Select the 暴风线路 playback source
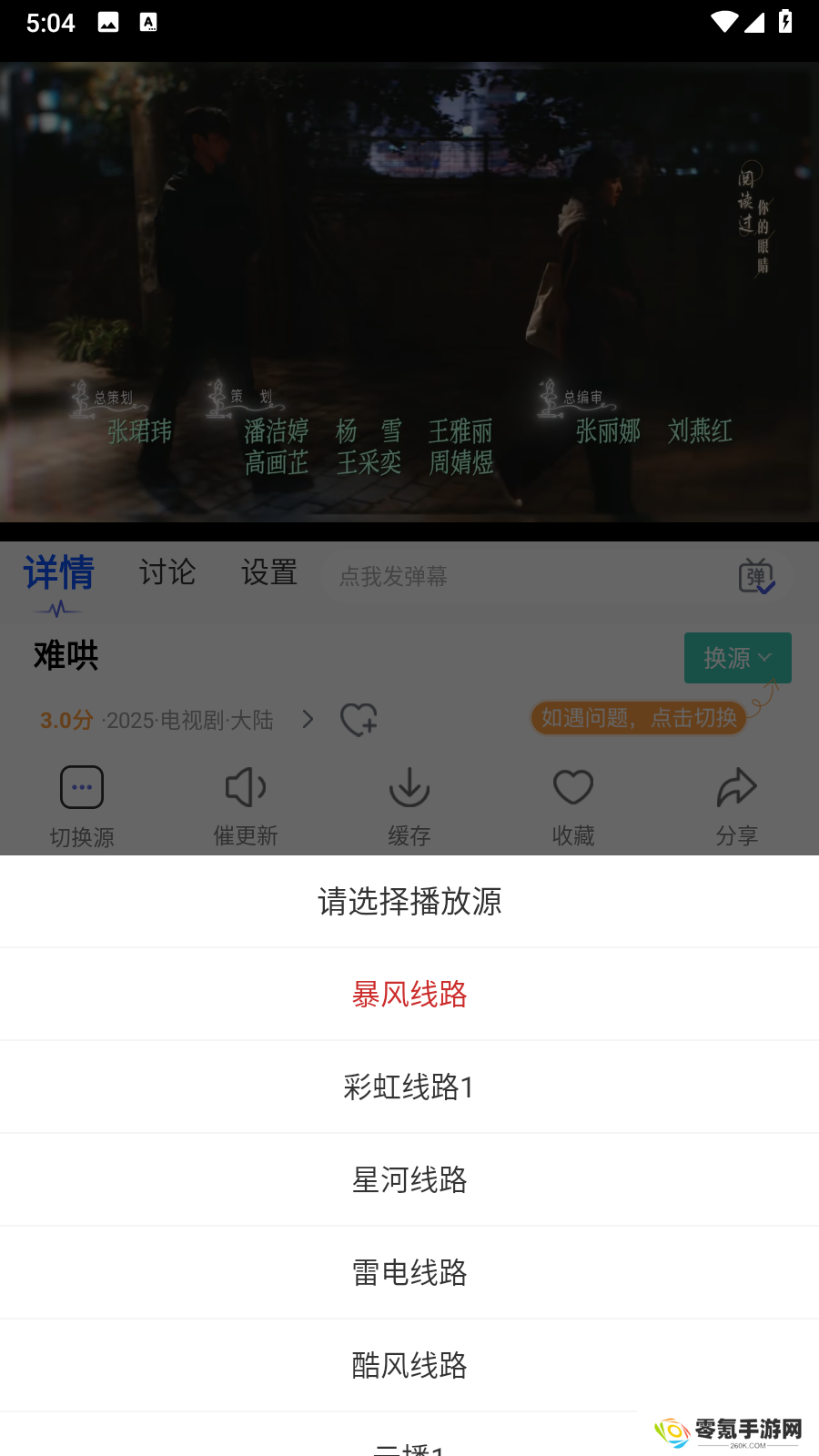 [x=409, y=994]
